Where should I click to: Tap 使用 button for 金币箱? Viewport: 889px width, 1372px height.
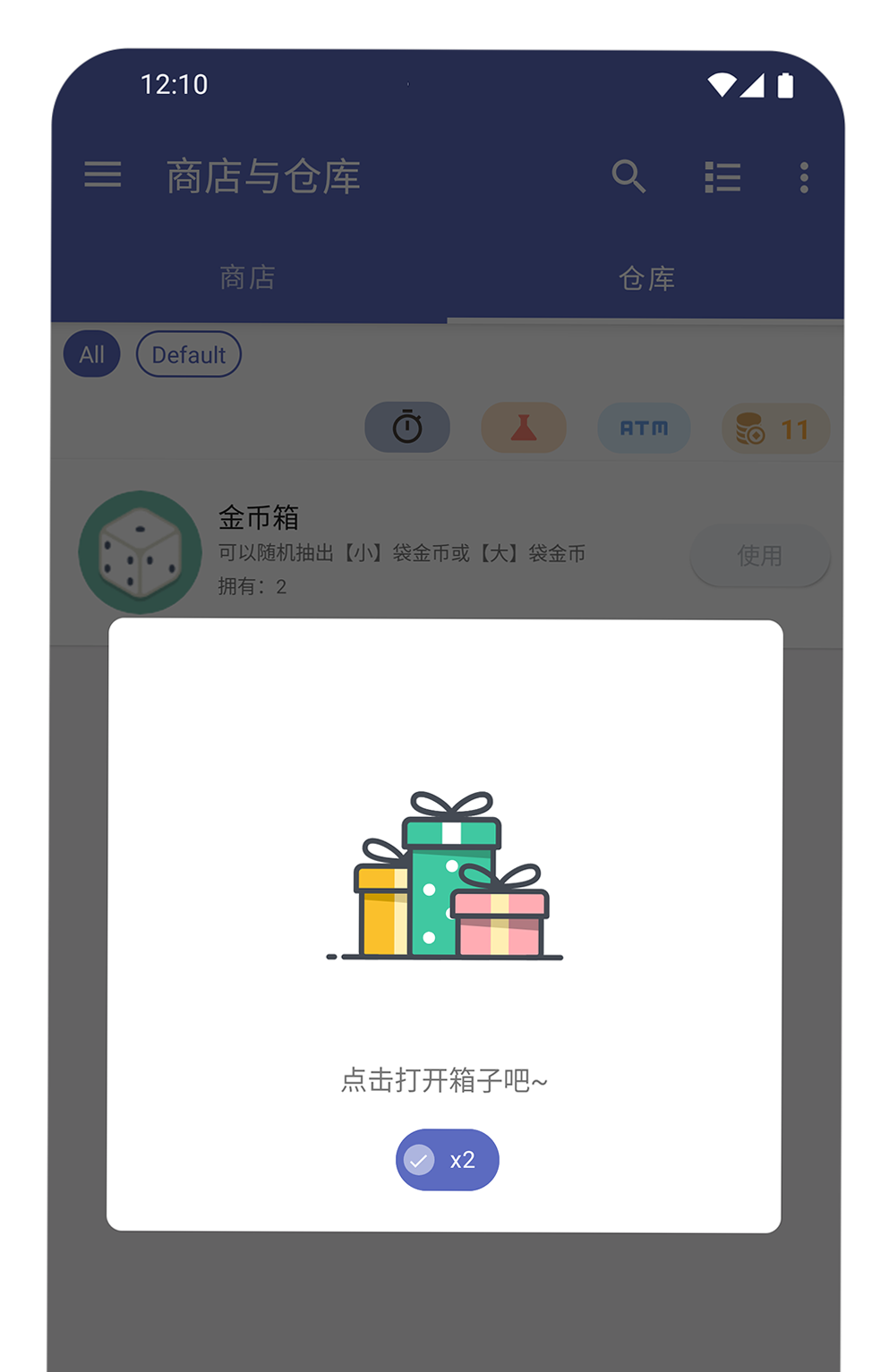tap(759, 556)
